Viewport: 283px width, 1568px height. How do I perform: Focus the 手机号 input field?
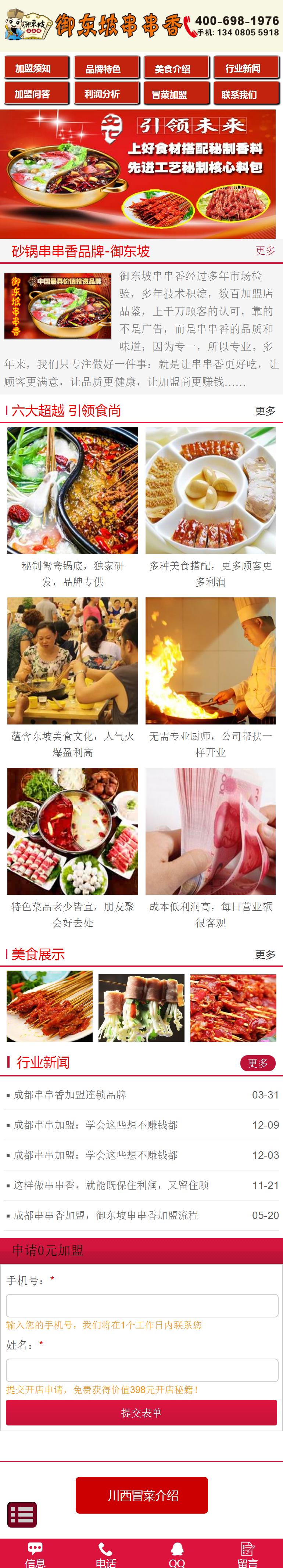tap(141, 1305)
